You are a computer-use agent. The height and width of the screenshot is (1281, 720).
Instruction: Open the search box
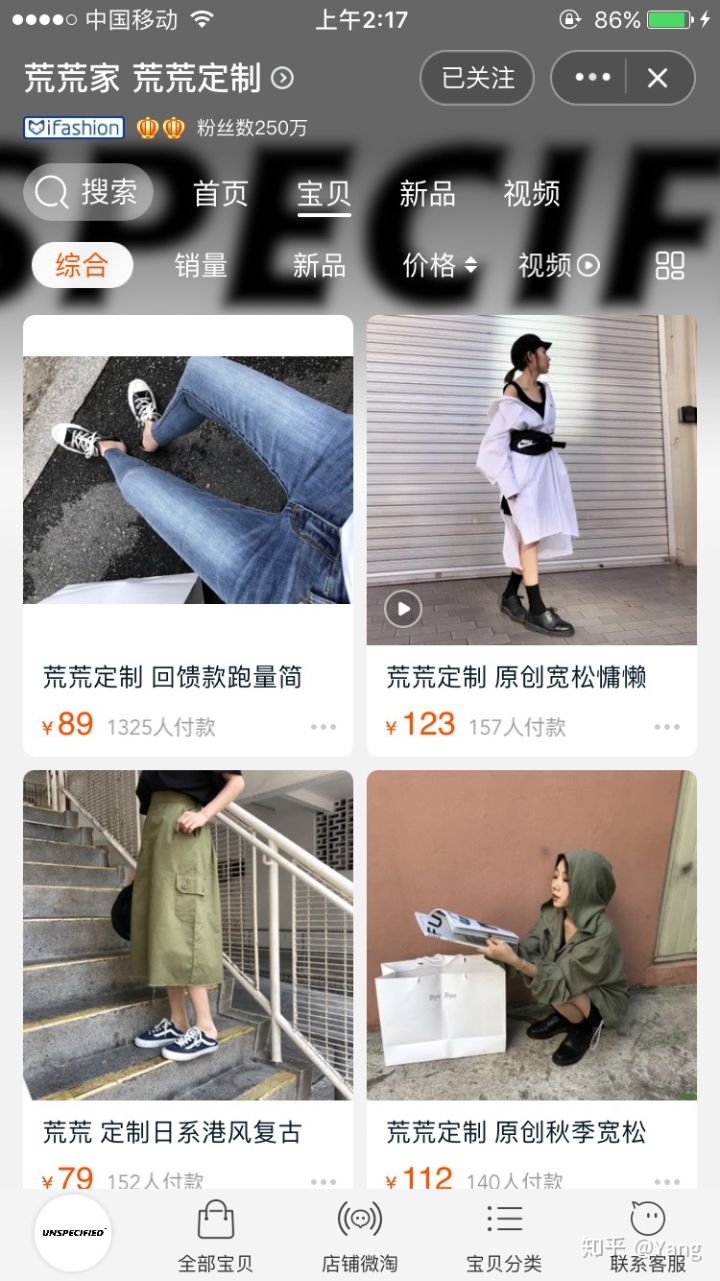88,192
